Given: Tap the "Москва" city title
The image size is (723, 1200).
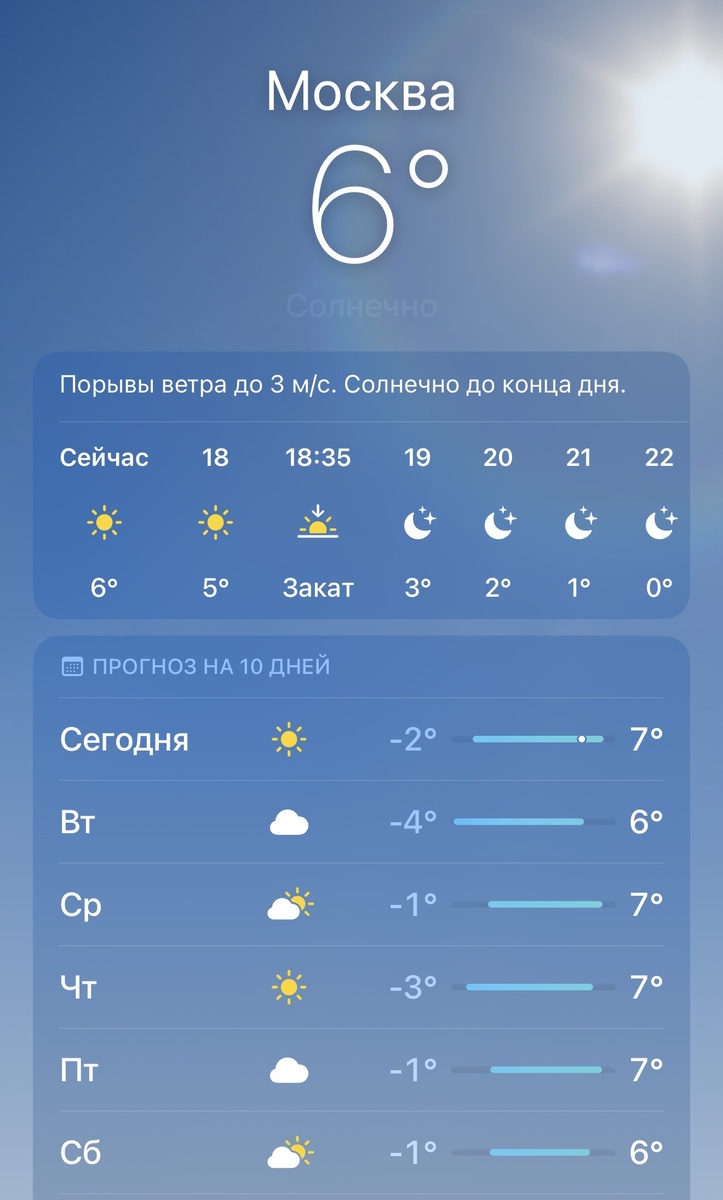Looking at the screenshot, I should point(361,91).
